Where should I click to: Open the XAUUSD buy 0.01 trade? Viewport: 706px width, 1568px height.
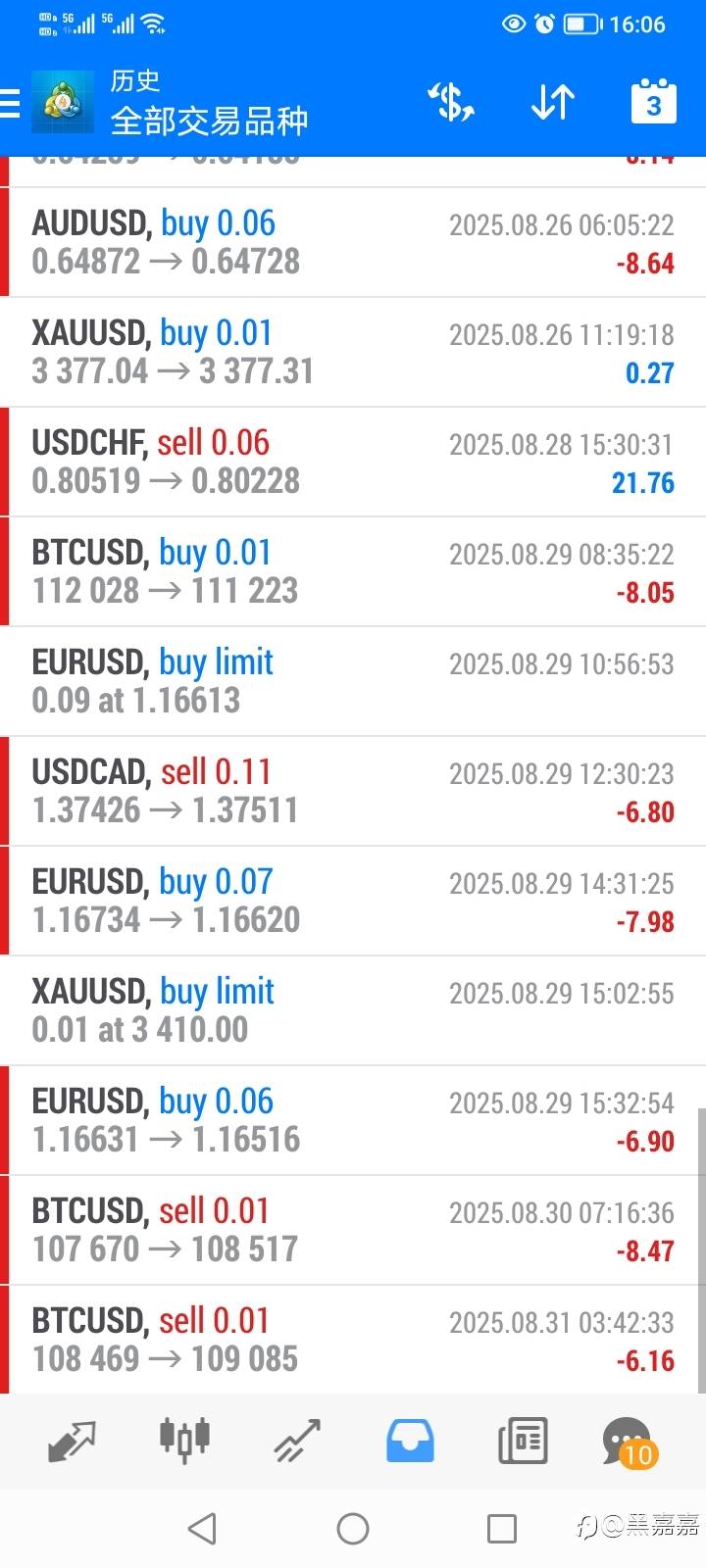point(353,352)
